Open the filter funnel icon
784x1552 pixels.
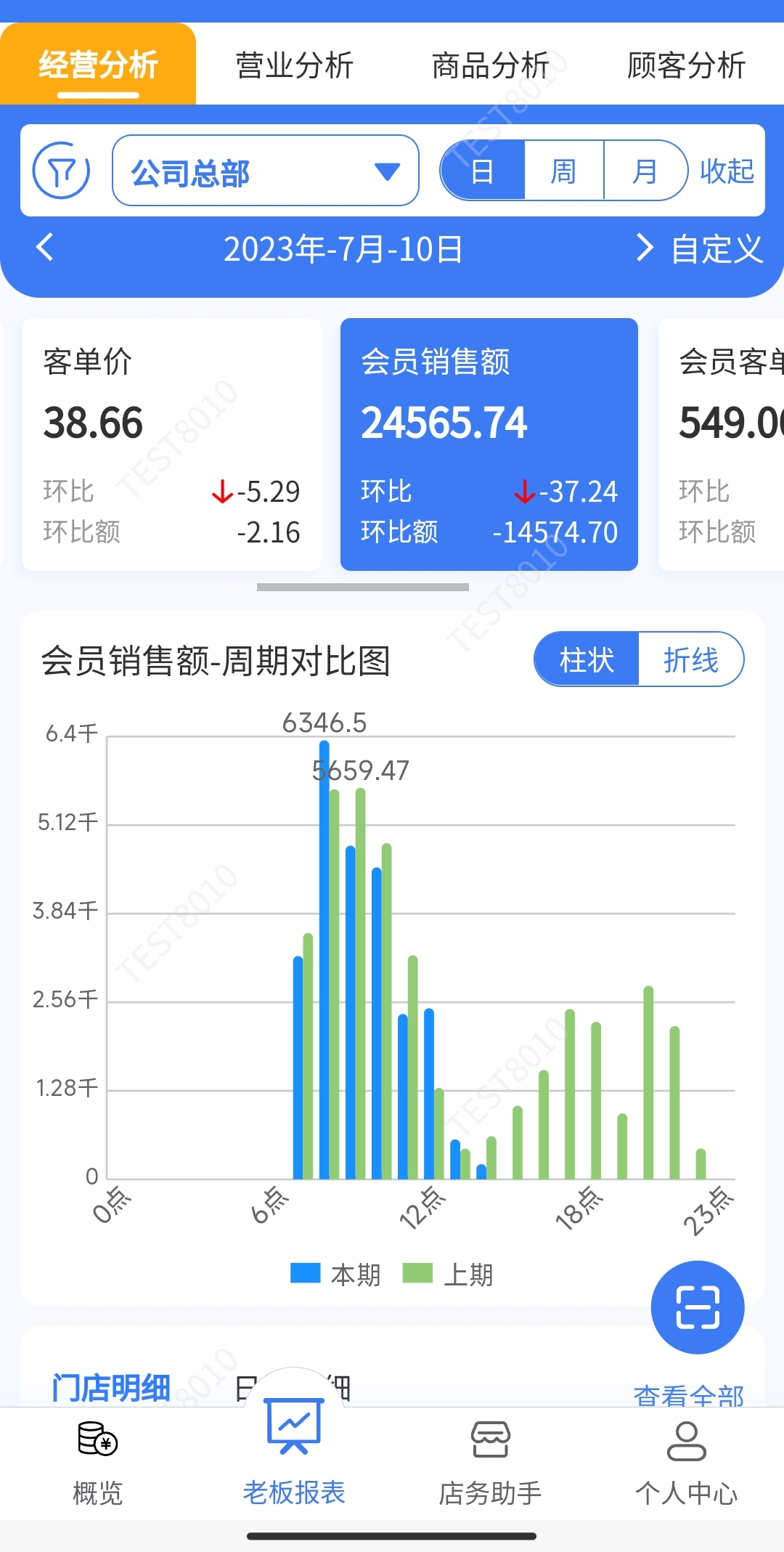pyautogui.click(x=62, y=171)
